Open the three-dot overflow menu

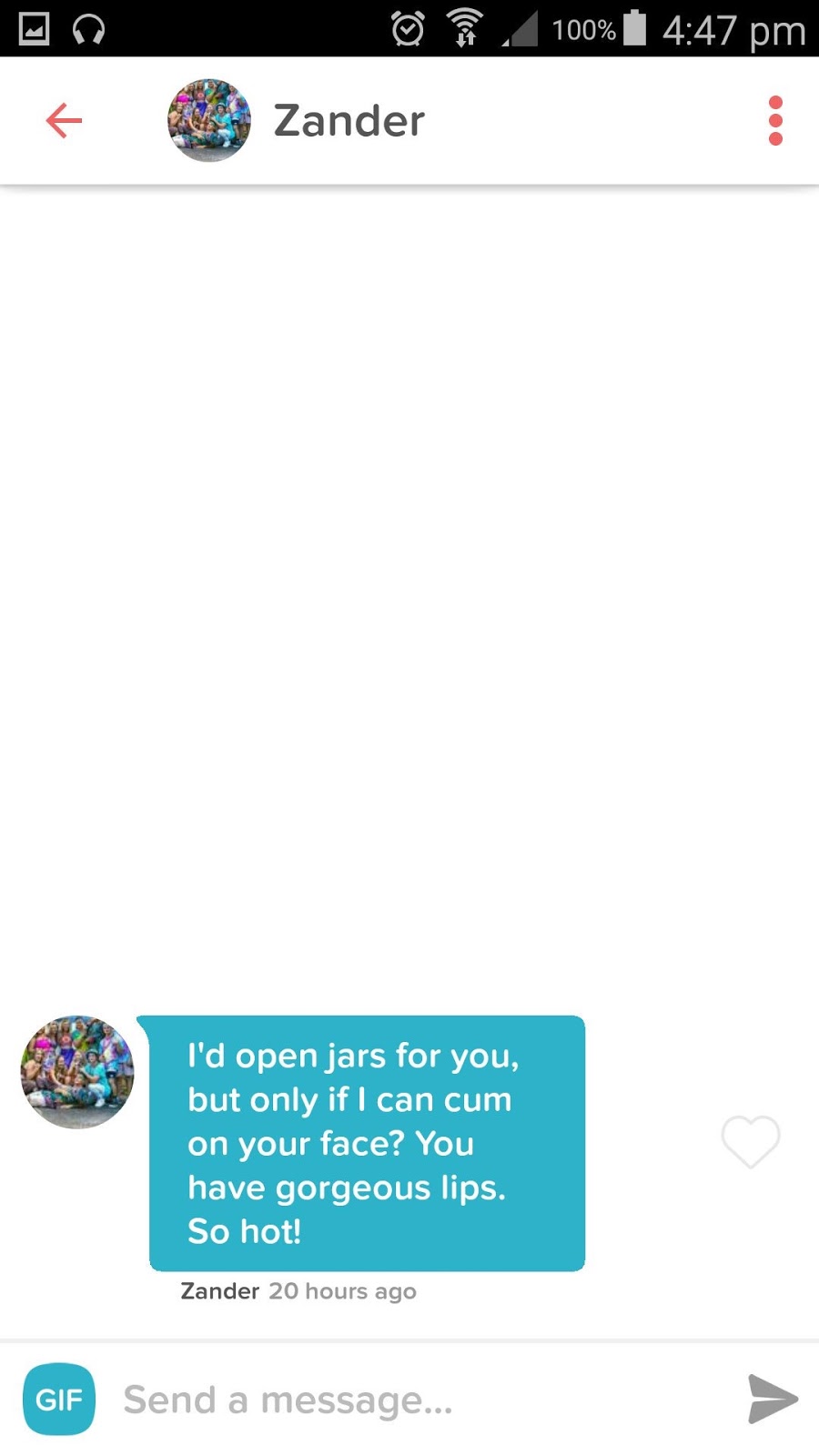pyautogui.click(x=775, y=120)
